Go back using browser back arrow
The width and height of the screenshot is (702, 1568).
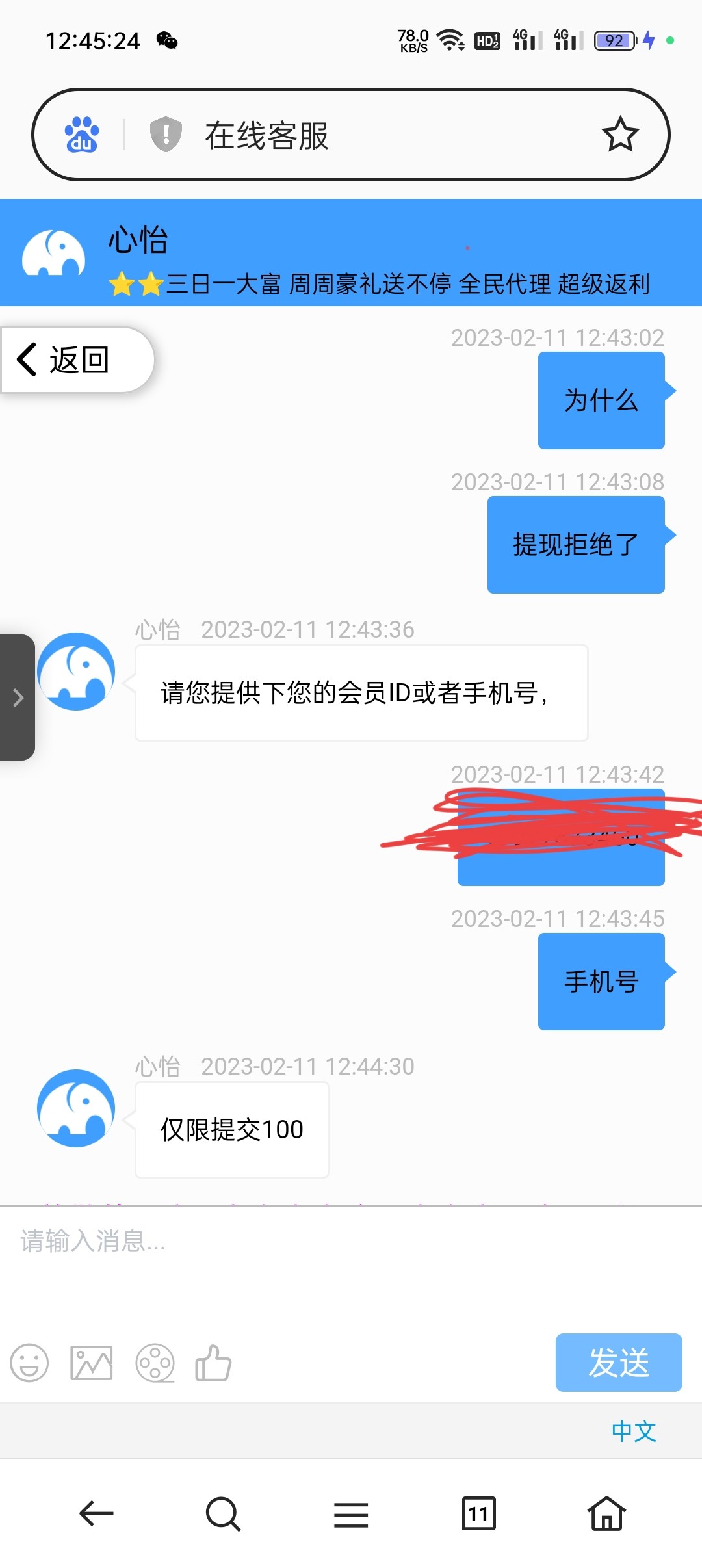pyautogui.click(x=96, y=1513)
